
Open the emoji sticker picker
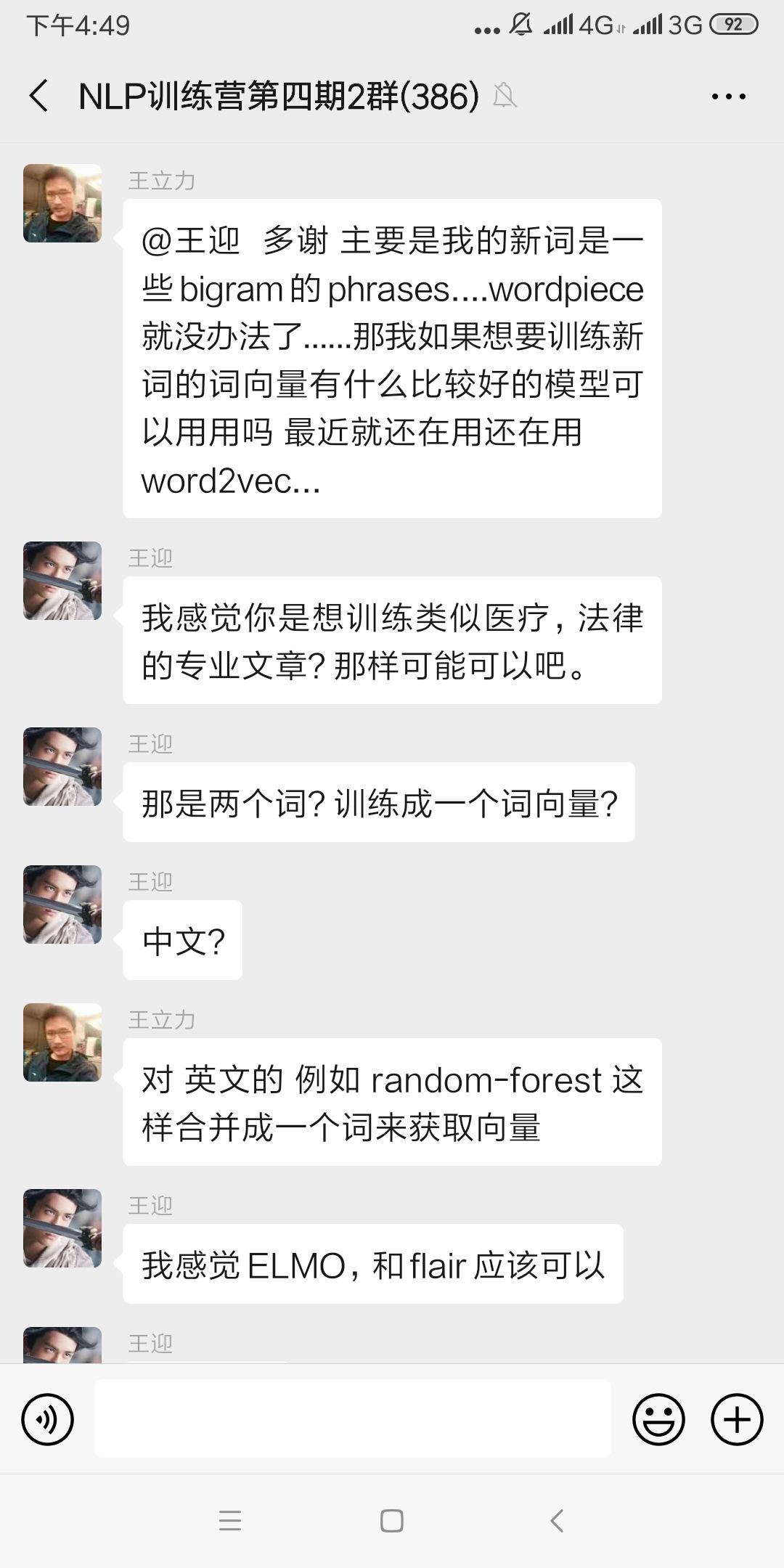[658, 1418]
